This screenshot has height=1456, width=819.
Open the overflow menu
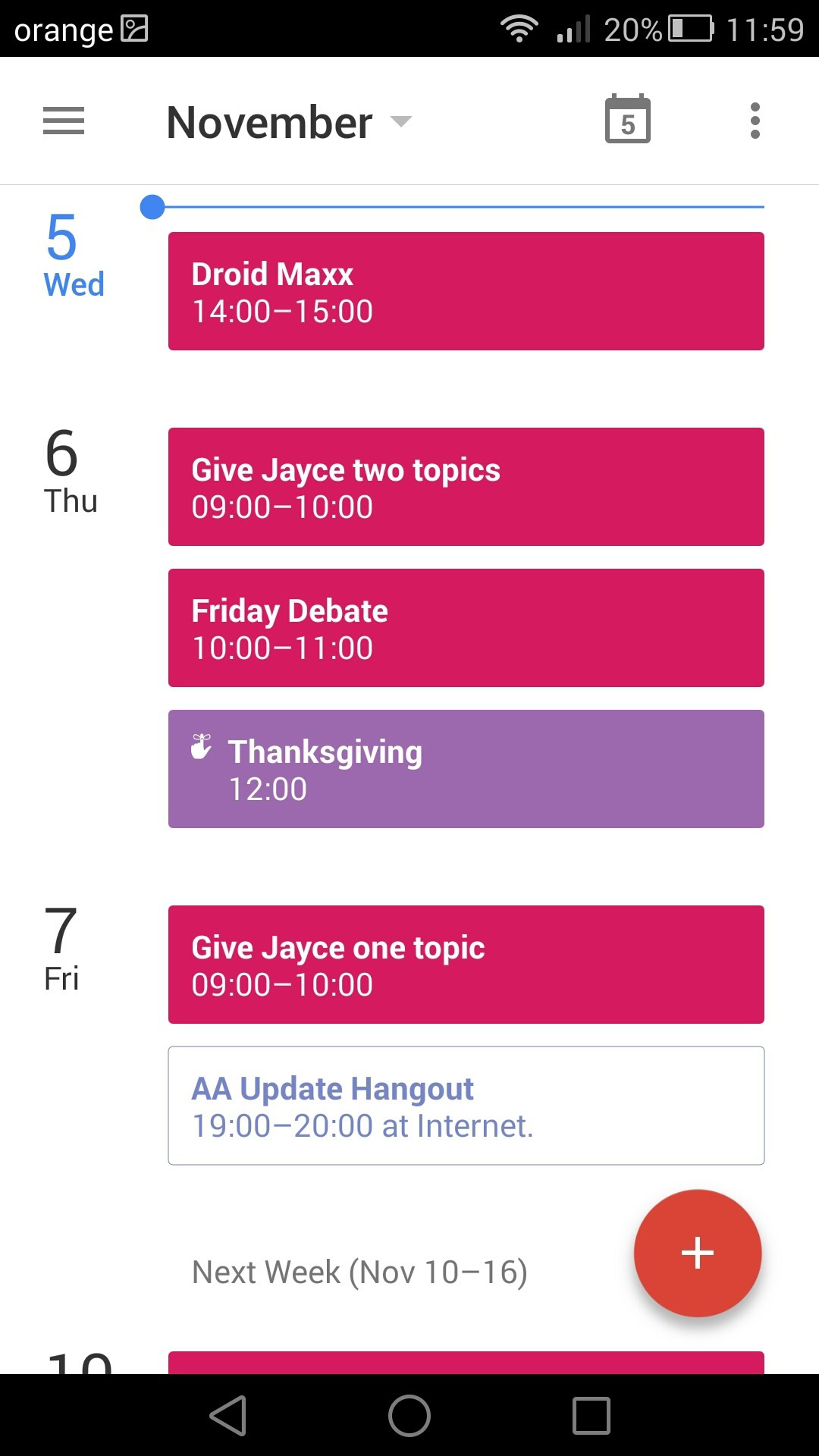755,121
